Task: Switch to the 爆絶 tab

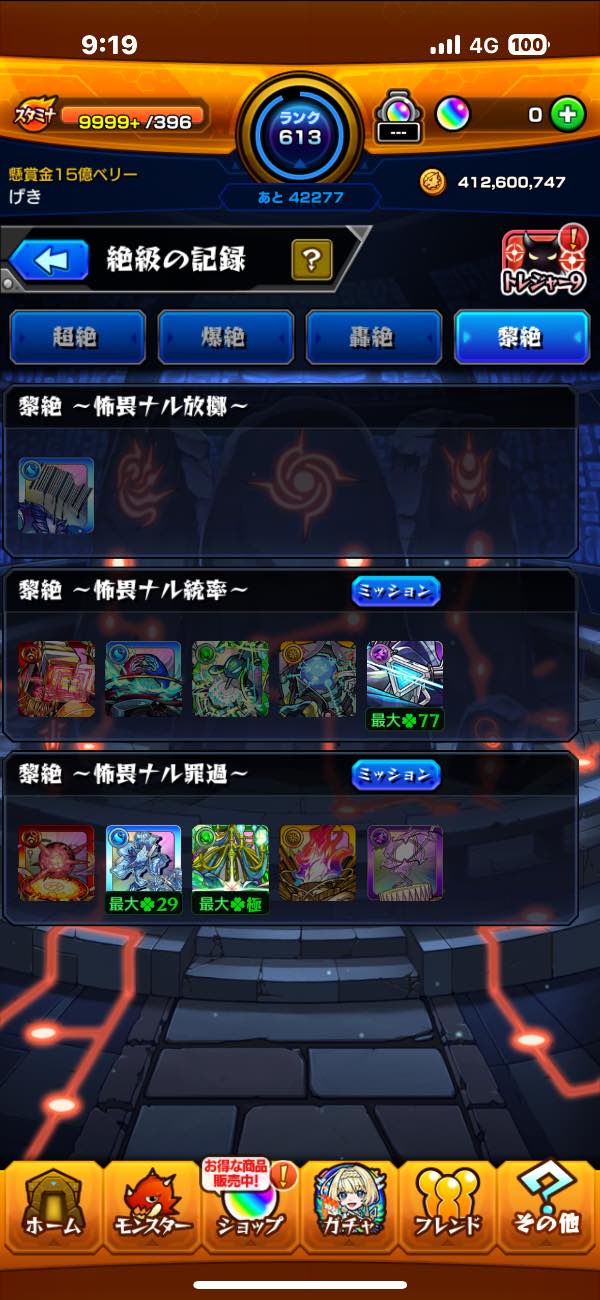Action: tap(225, 337)
